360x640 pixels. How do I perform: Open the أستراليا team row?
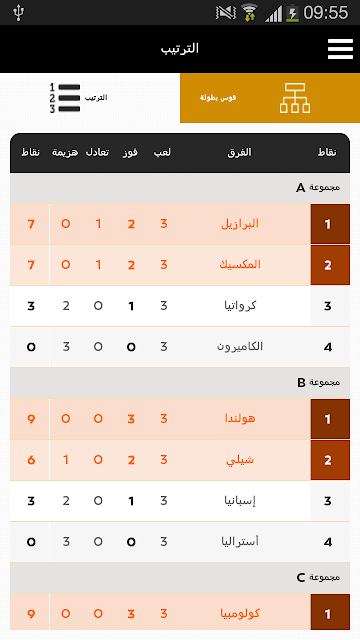pyautogui.click(x=180, y=542)
